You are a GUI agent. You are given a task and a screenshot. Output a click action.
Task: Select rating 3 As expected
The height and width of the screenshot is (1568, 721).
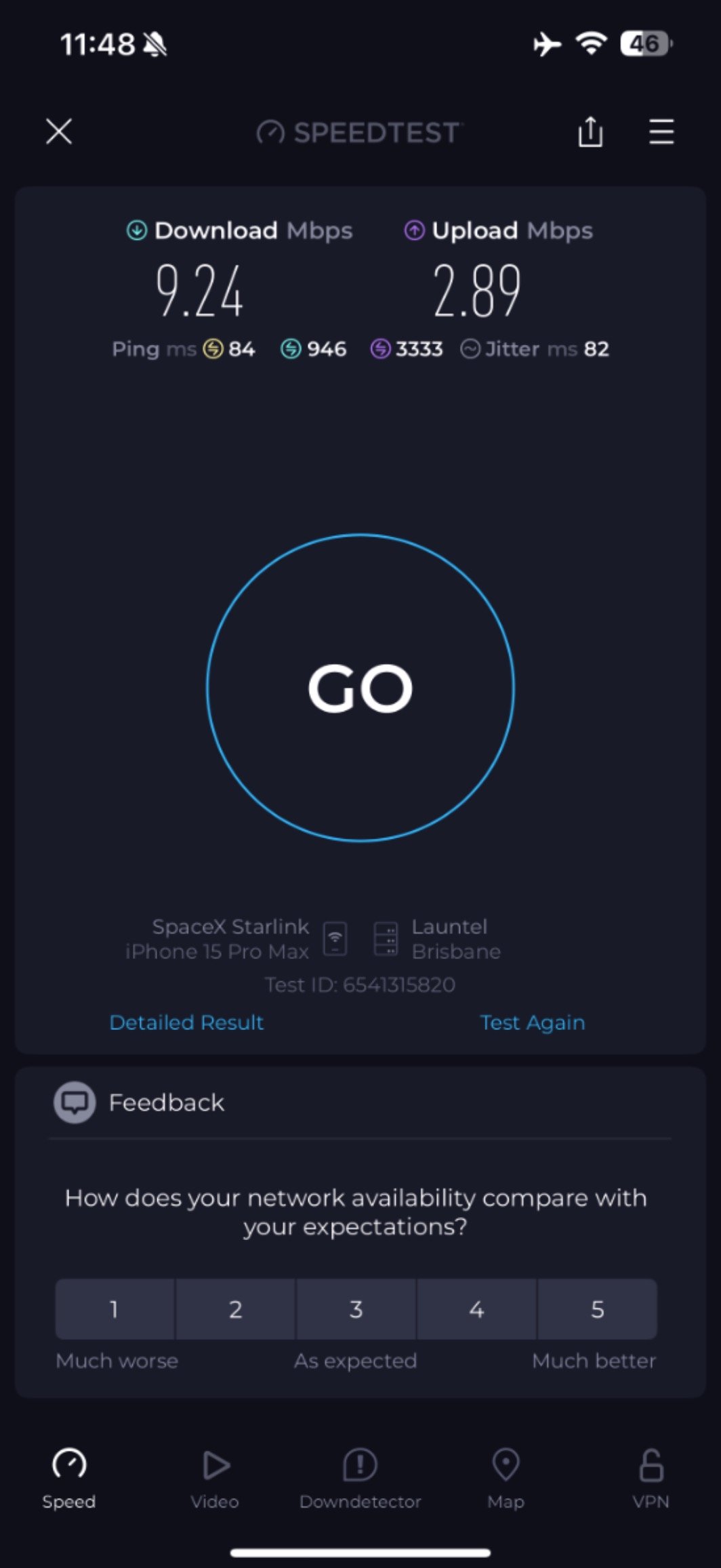356,1309
